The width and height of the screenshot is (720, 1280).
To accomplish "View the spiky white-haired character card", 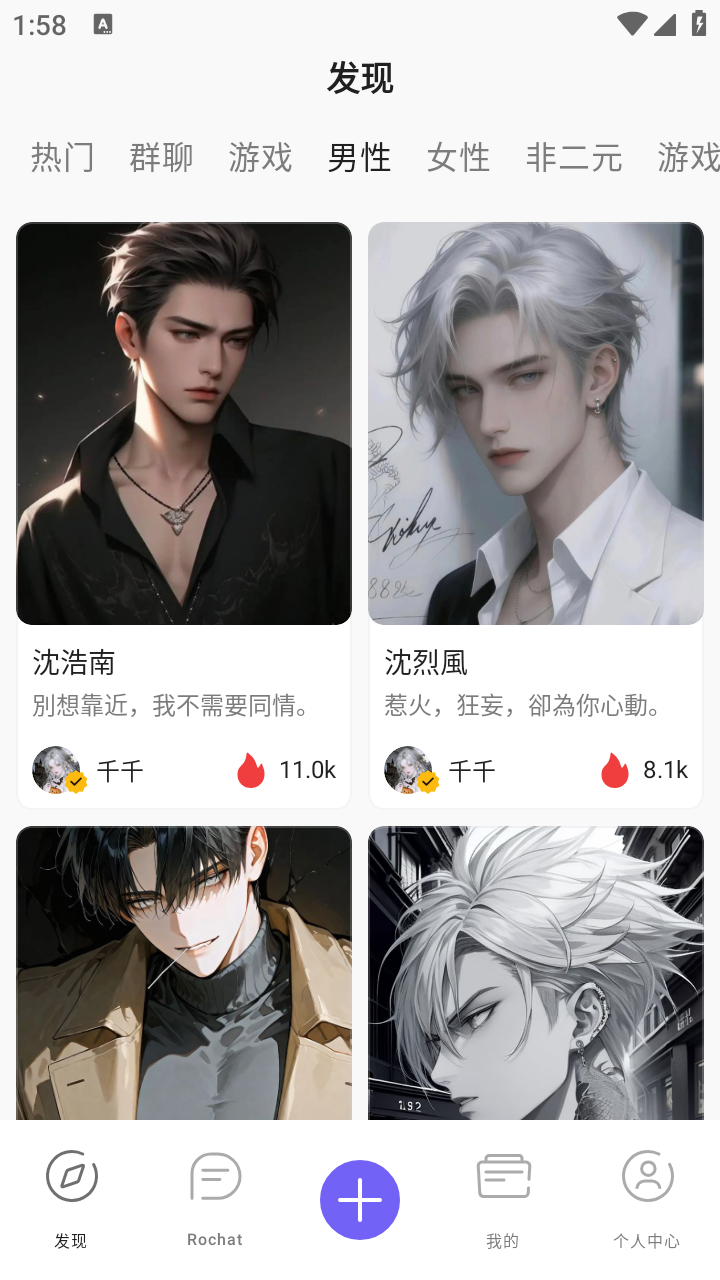I will tap(536, 972).
